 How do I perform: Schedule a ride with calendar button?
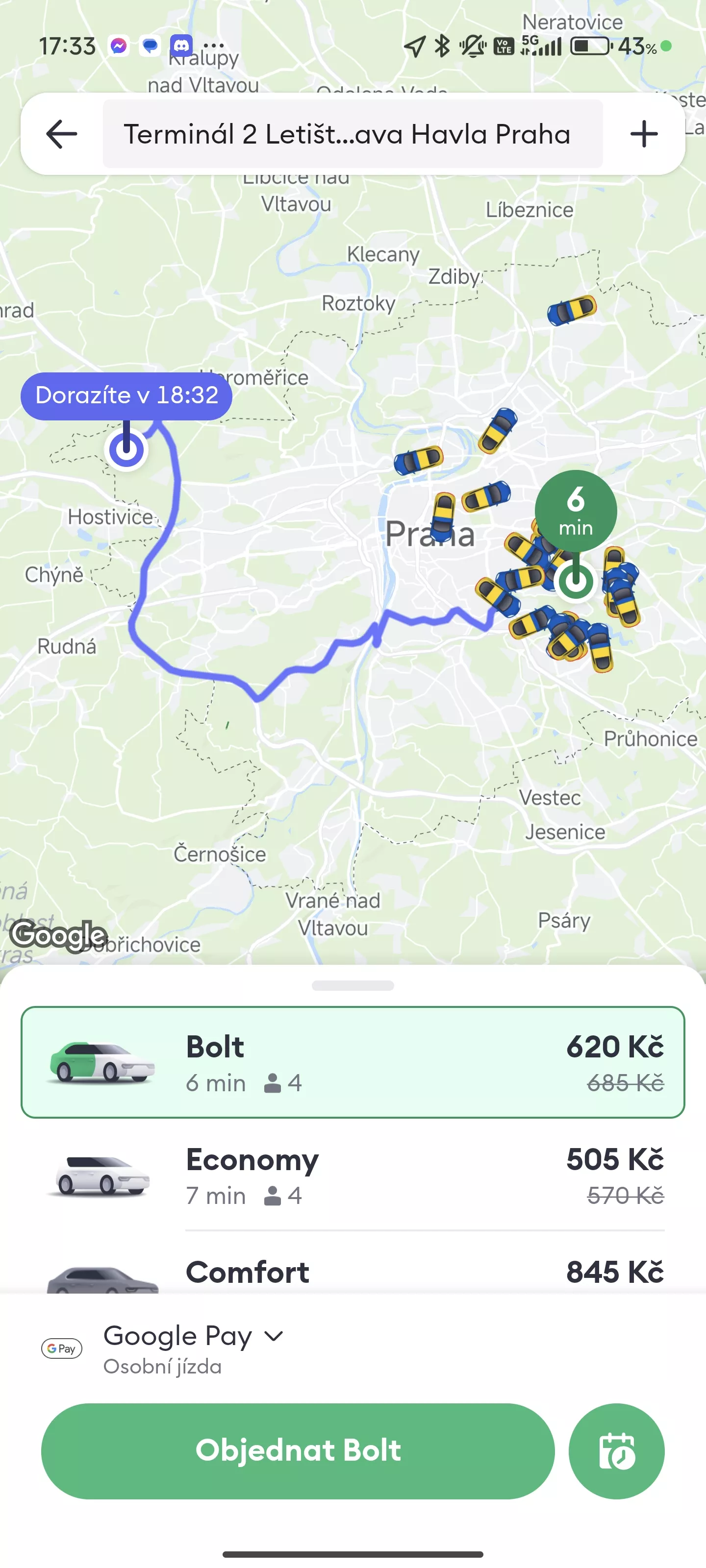[x=616, y=1451]
